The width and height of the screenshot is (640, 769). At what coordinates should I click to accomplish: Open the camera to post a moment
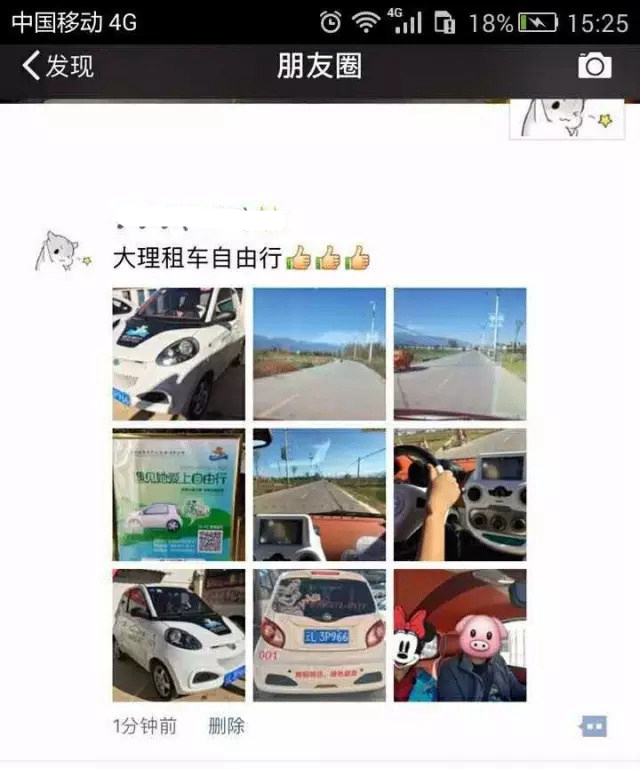[x=594, y=66]
